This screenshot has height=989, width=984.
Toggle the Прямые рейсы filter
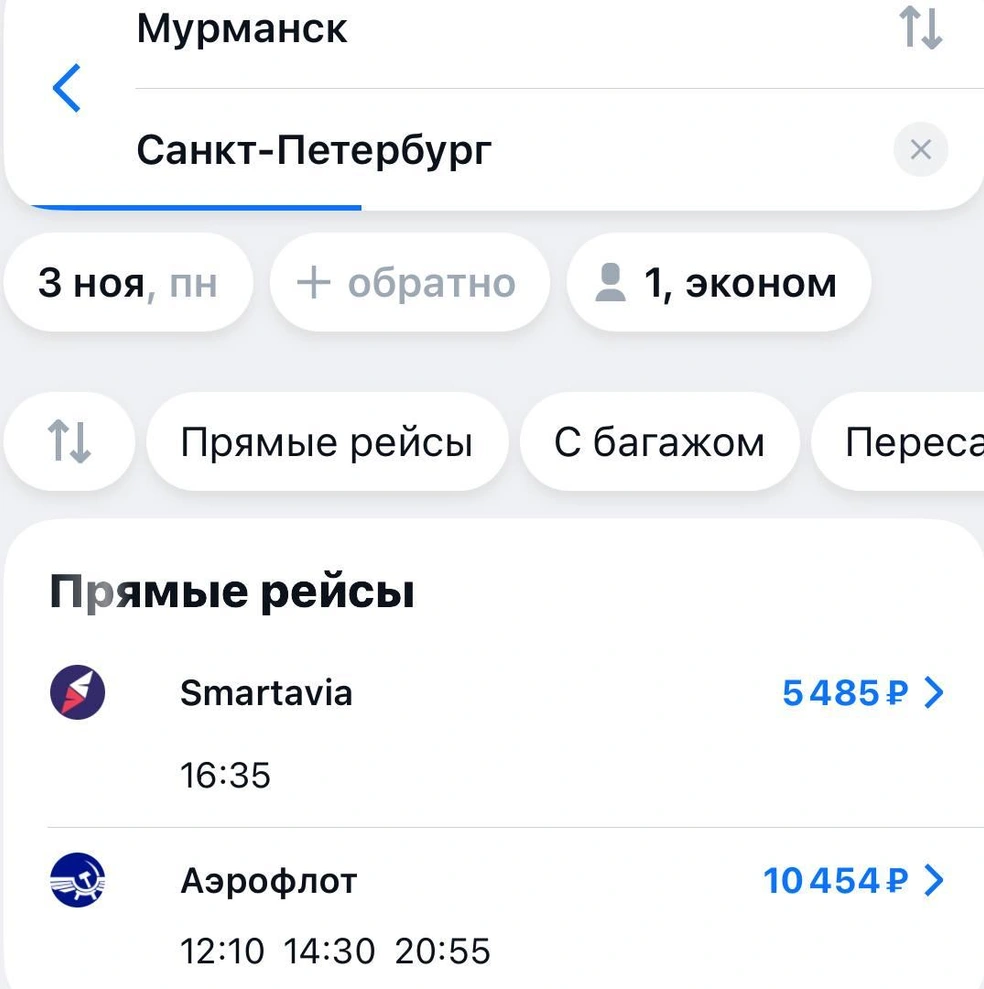click(x=327, y=441)
